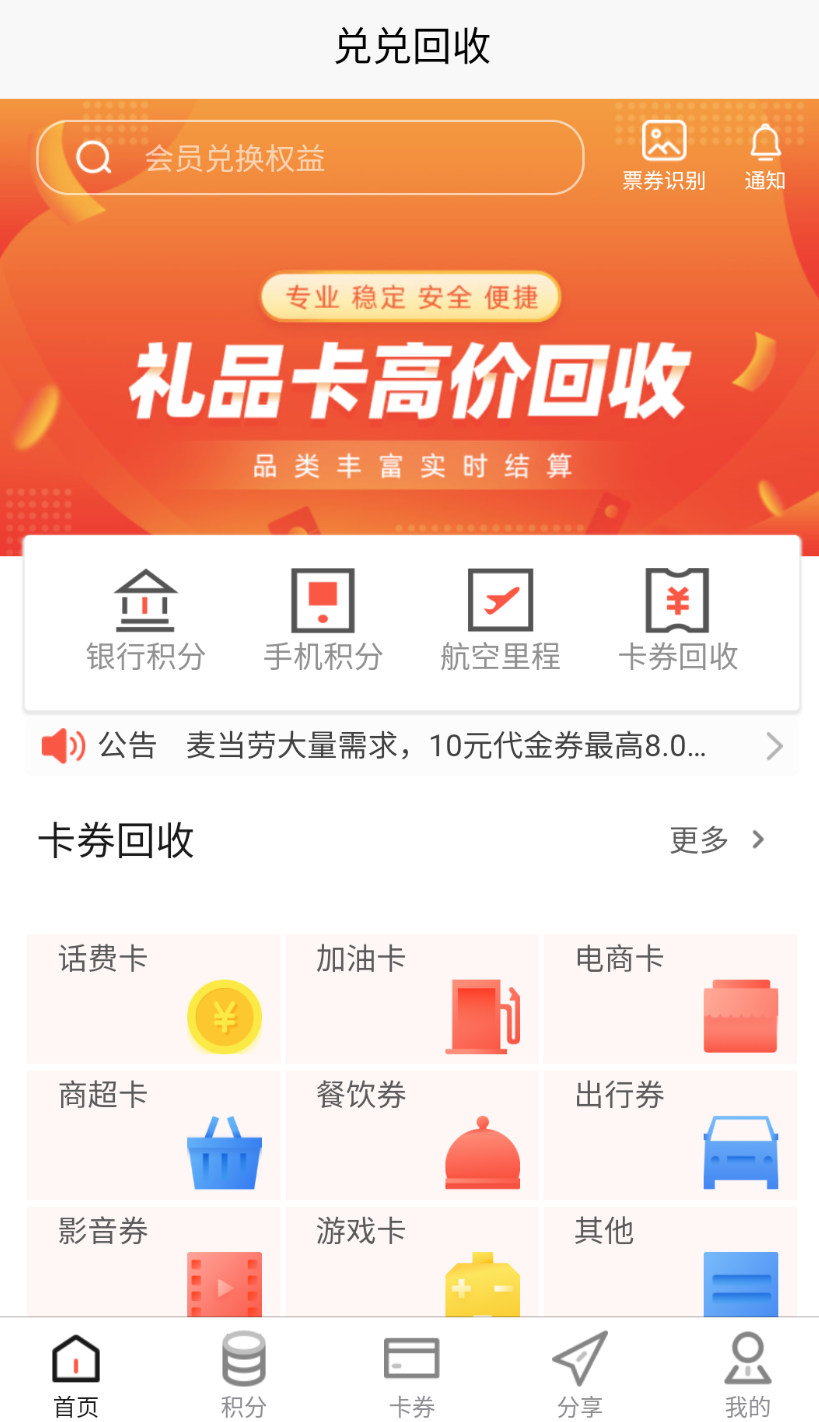This screenshot has width=819, height=1422.
Task: Go to the 我的 profile tab
Action: click(x=747, y=1374)
